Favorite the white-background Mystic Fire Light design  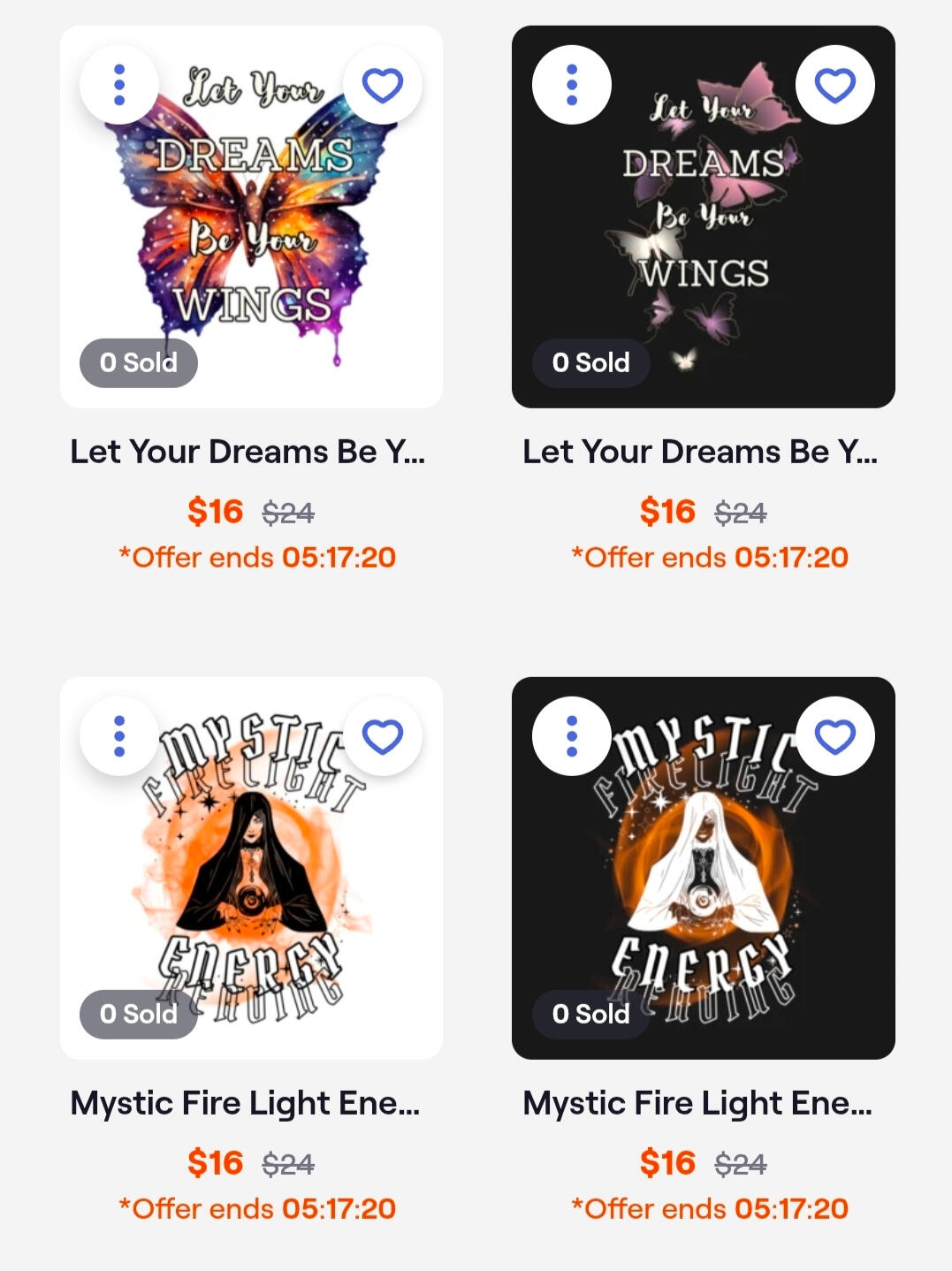tap(383, 736)
